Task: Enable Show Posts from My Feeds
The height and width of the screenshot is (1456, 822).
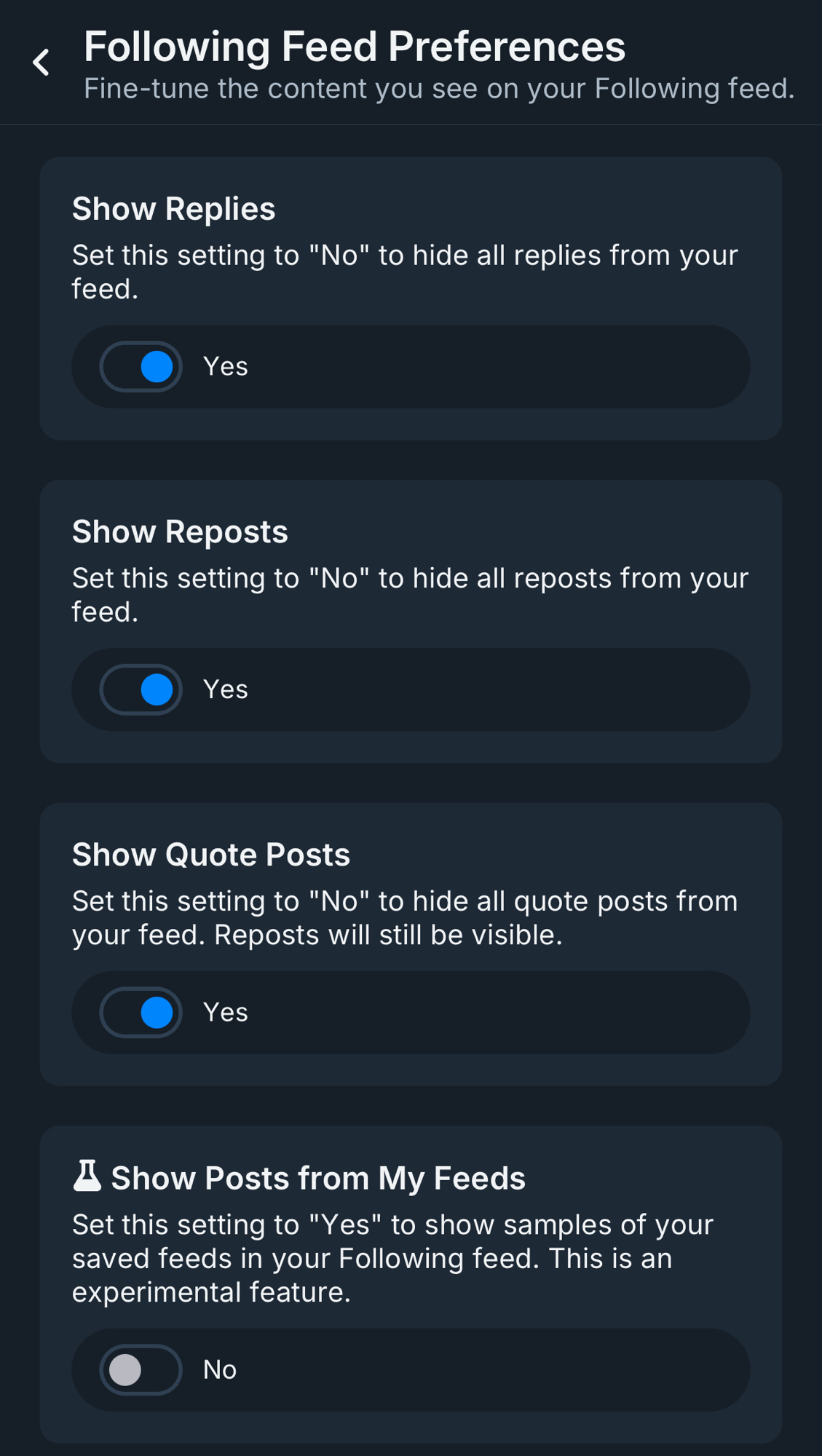Action: (141, 1370)
